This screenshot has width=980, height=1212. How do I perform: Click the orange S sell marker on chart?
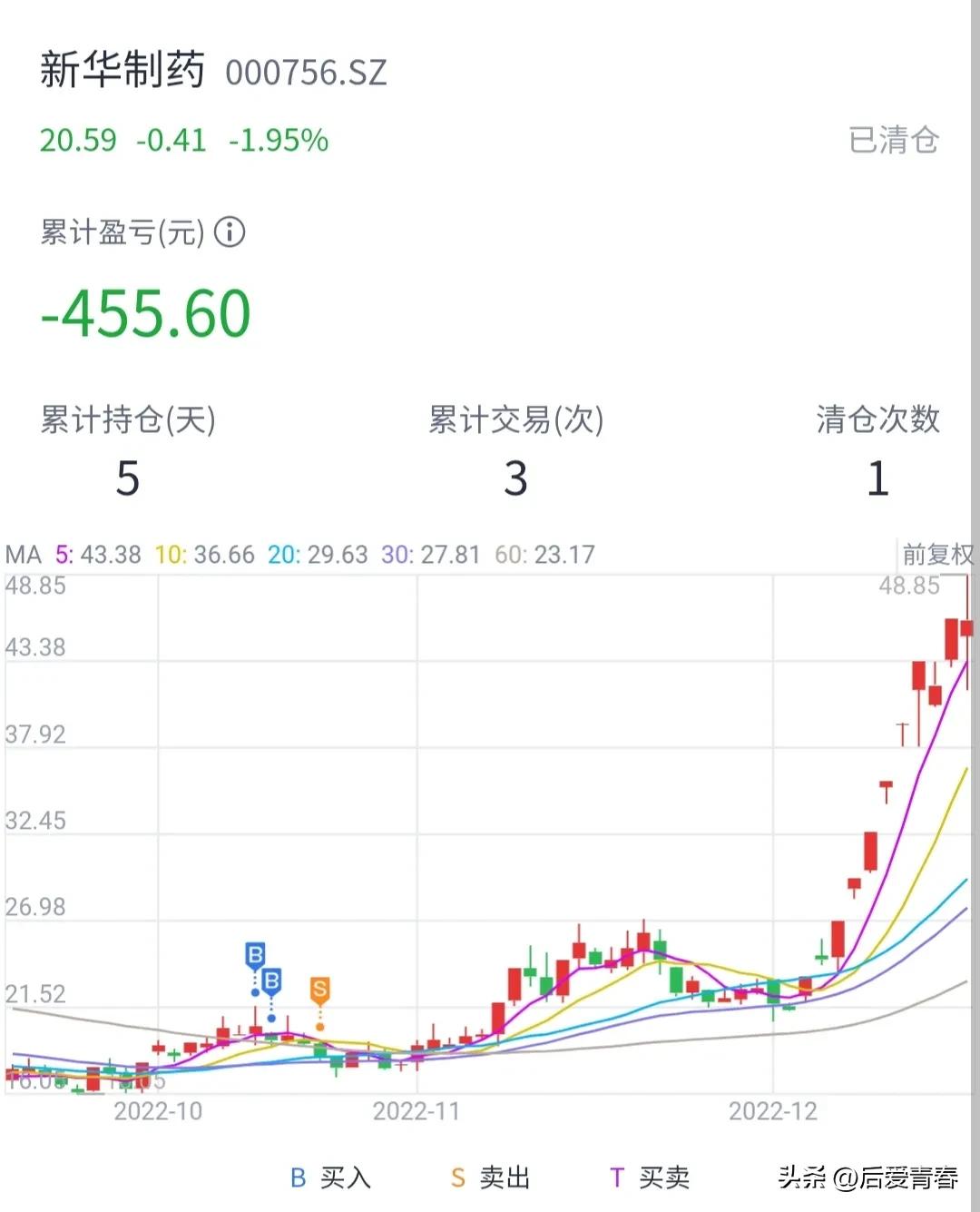coord(318,990)
